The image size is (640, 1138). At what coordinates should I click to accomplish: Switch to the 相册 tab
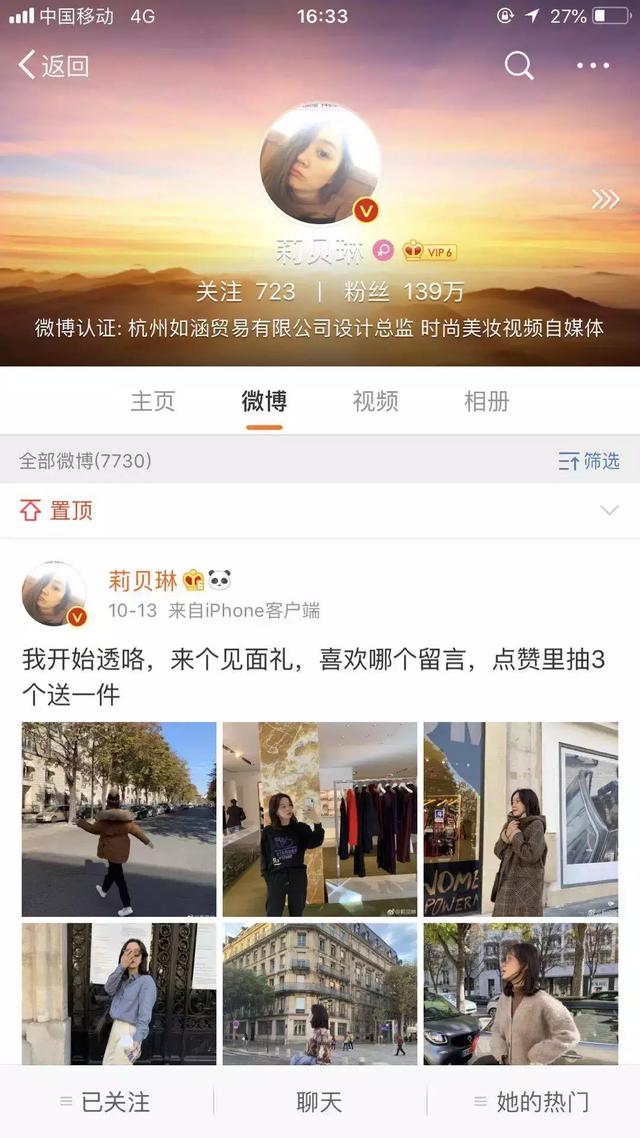486,401
